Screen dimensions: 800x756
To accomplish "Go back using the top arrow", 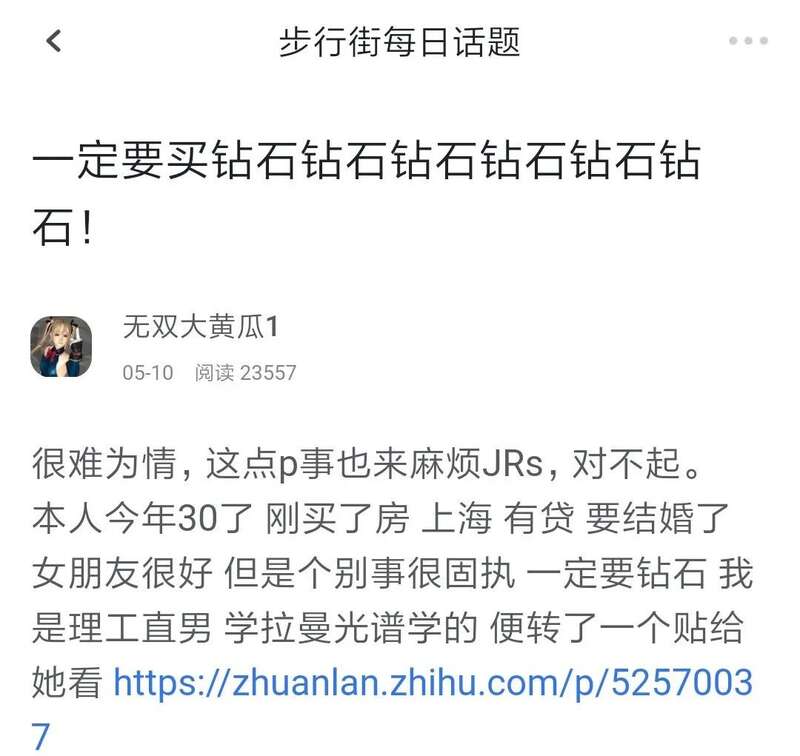I will click(54, 41).
